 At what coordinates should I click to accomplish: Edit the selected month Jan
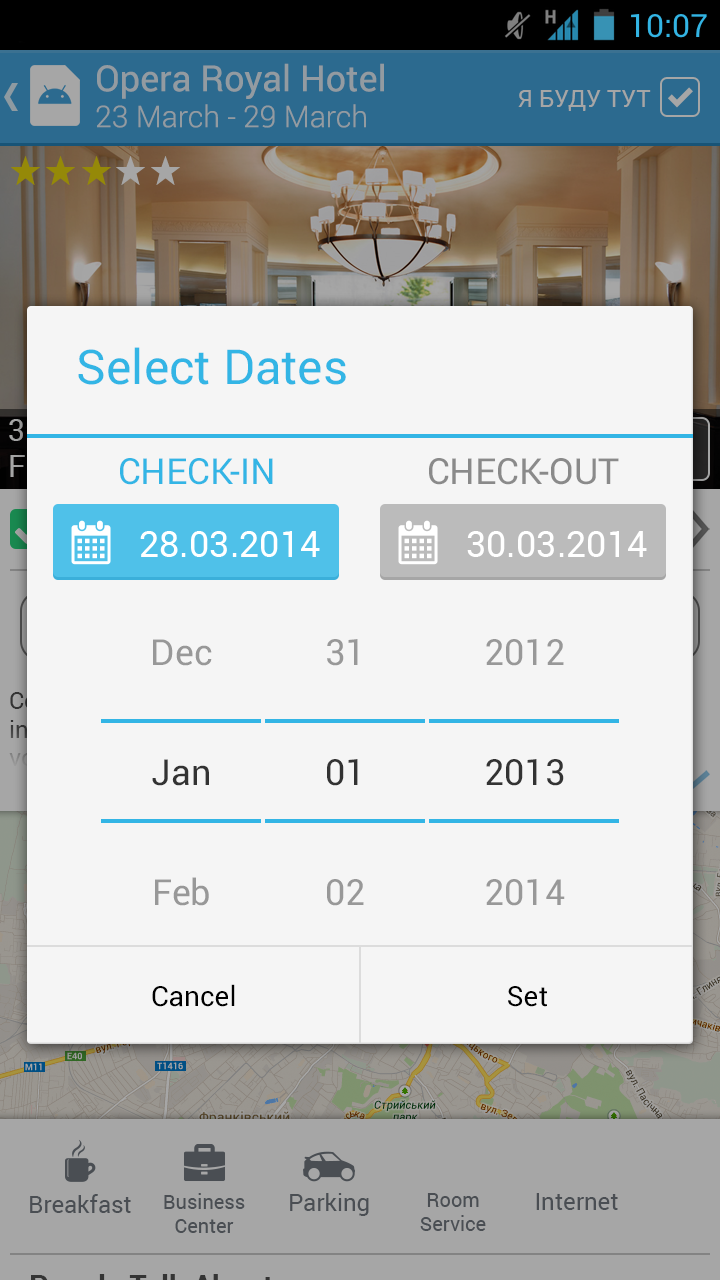[181, 773]
